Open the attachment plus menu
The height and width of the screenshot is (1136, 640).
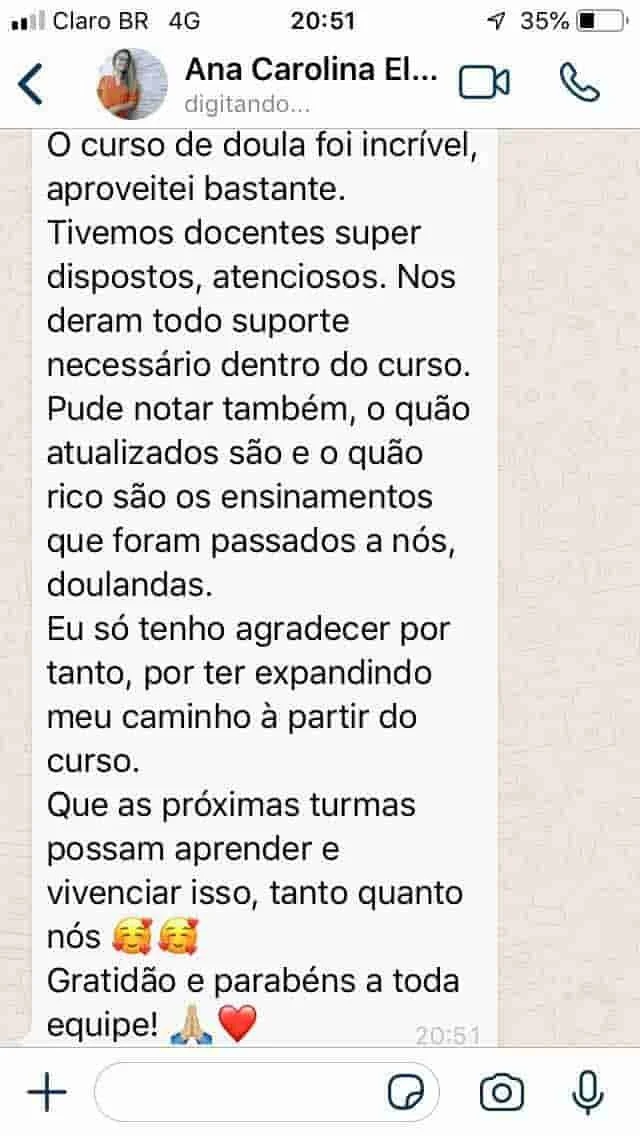tap(46, 1093)
